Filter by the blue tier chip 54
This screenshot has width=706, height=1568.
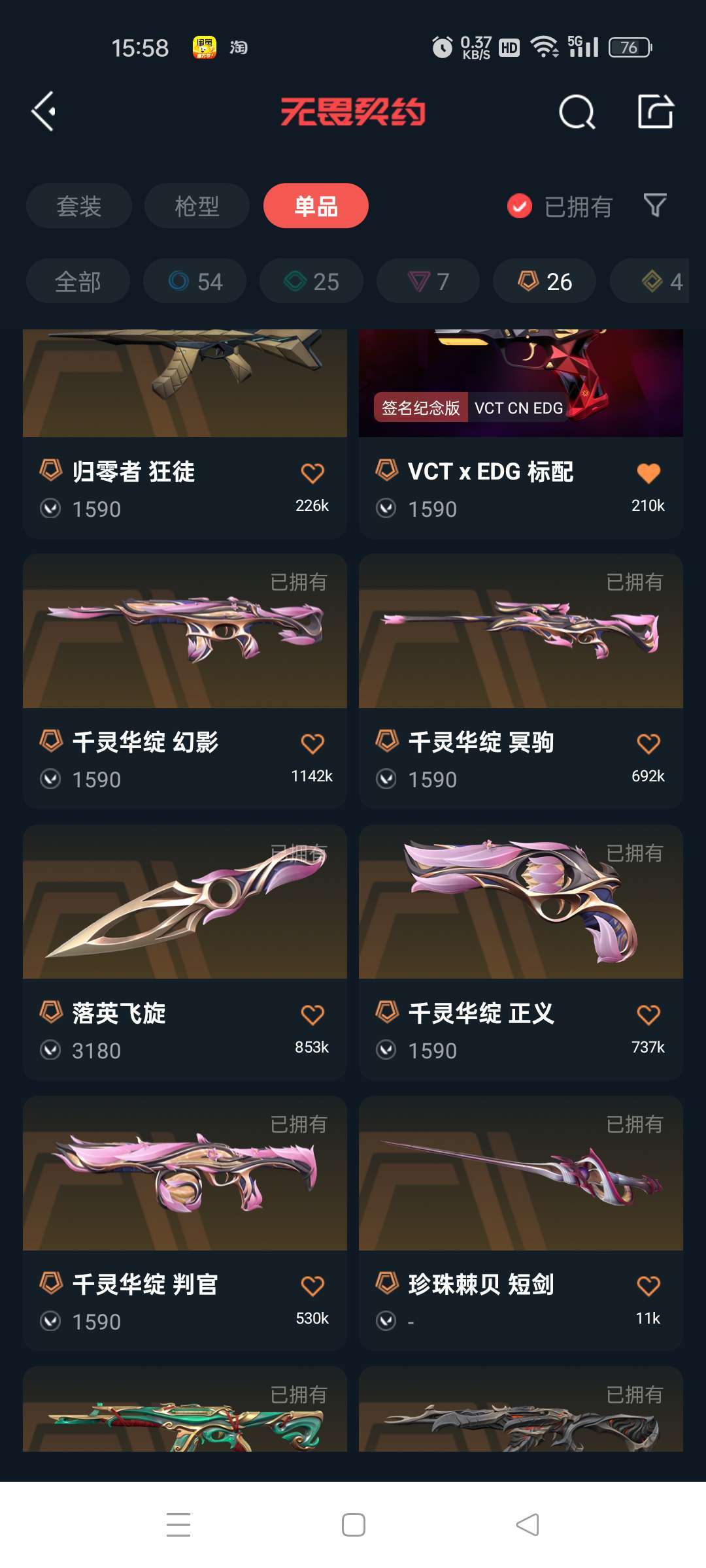[195, 282]
